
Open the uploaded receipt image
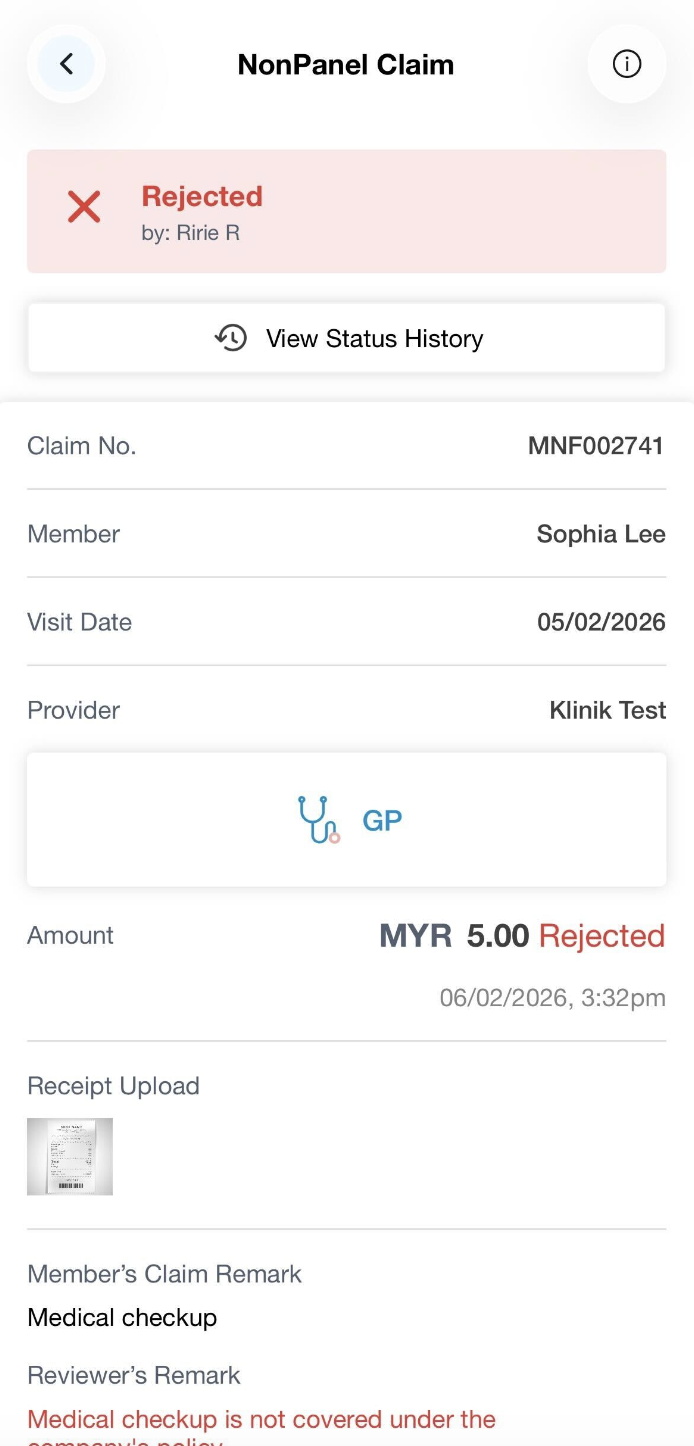(70, 1156)
